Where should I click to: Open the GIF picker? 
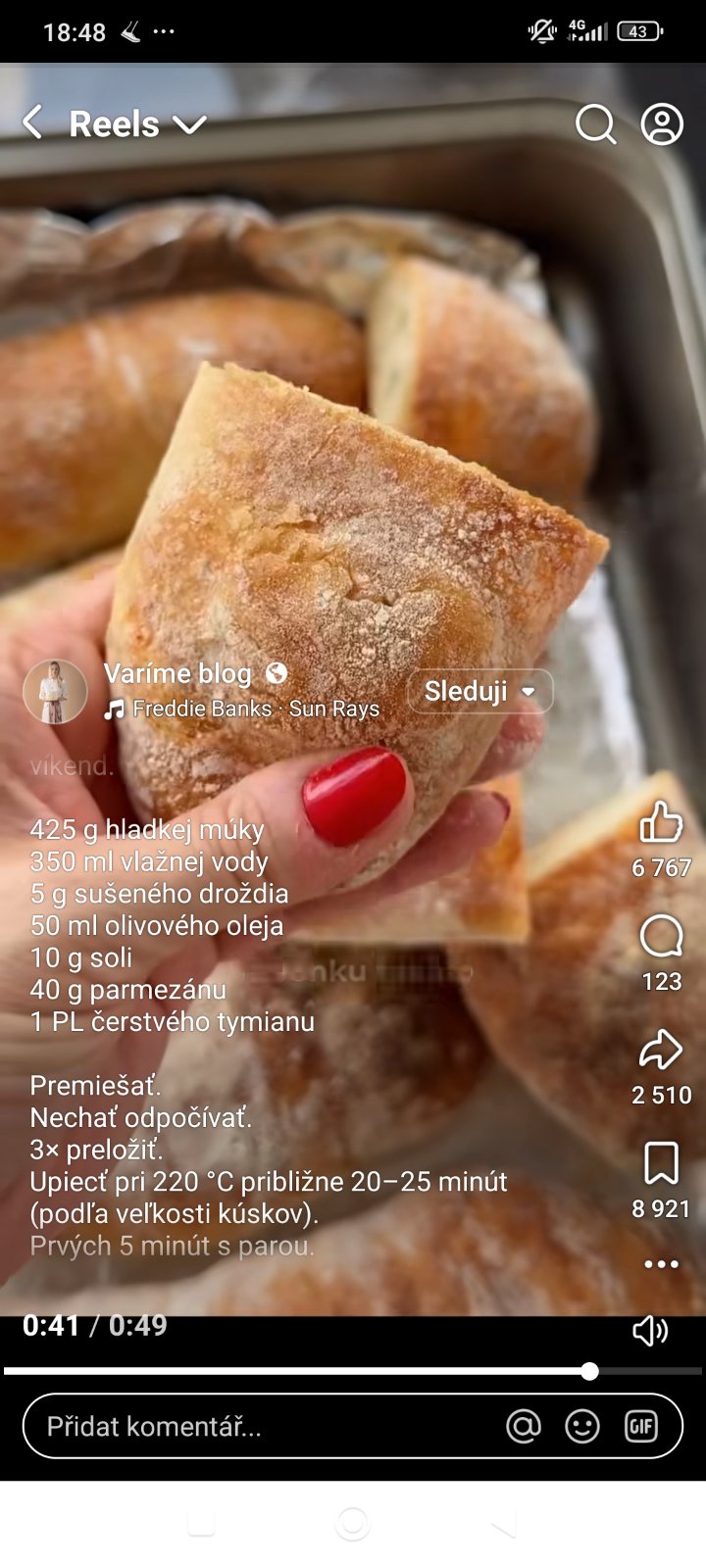click(641, 1427)
